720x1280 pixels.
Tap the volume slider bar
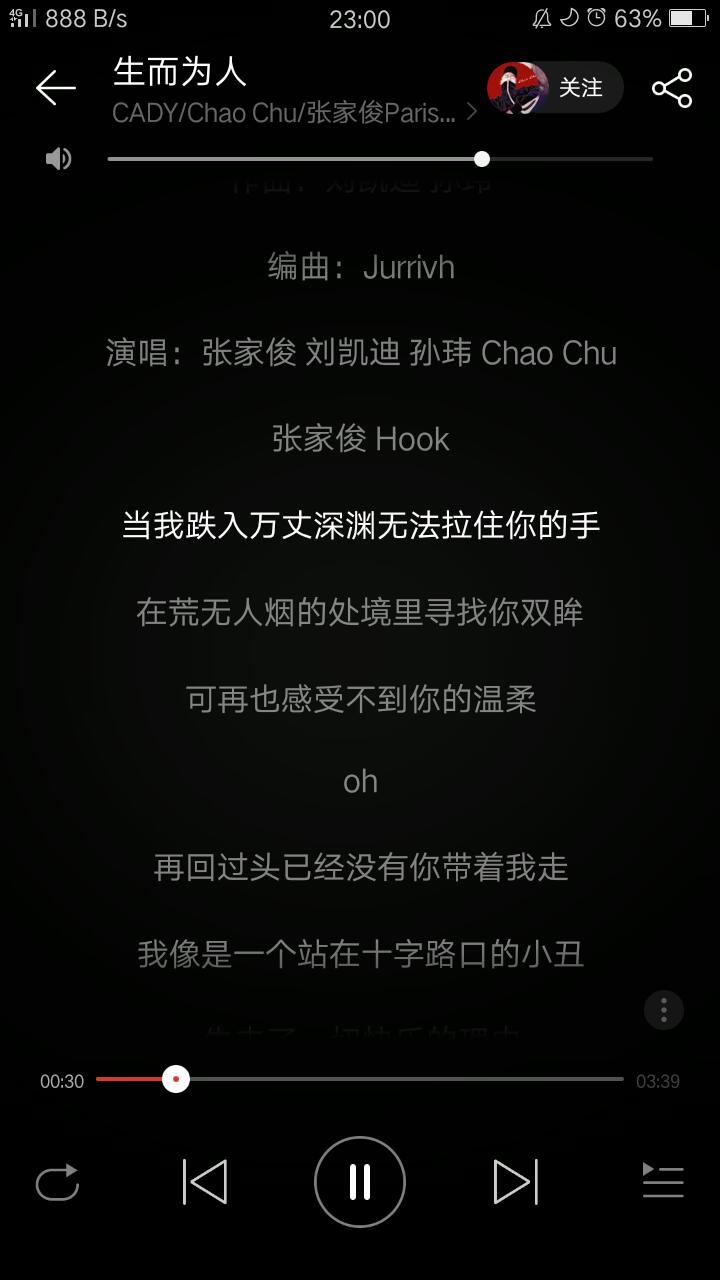pos(380,159)
